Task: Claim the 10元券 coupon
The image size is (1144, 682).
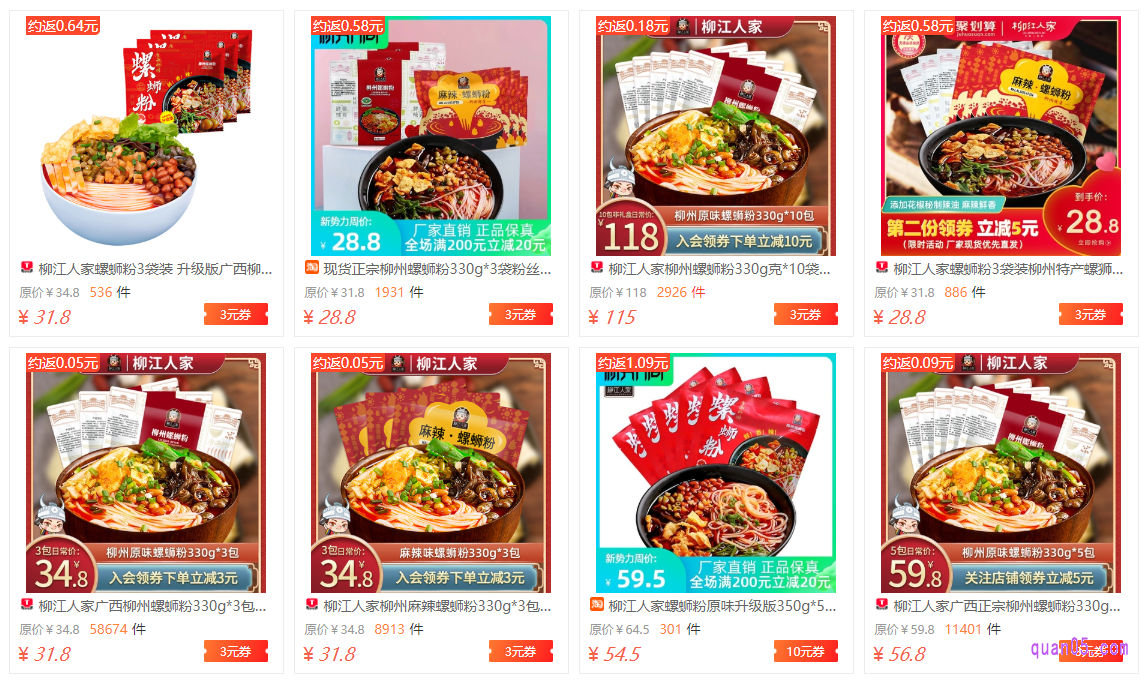Action: coord(805,652)
